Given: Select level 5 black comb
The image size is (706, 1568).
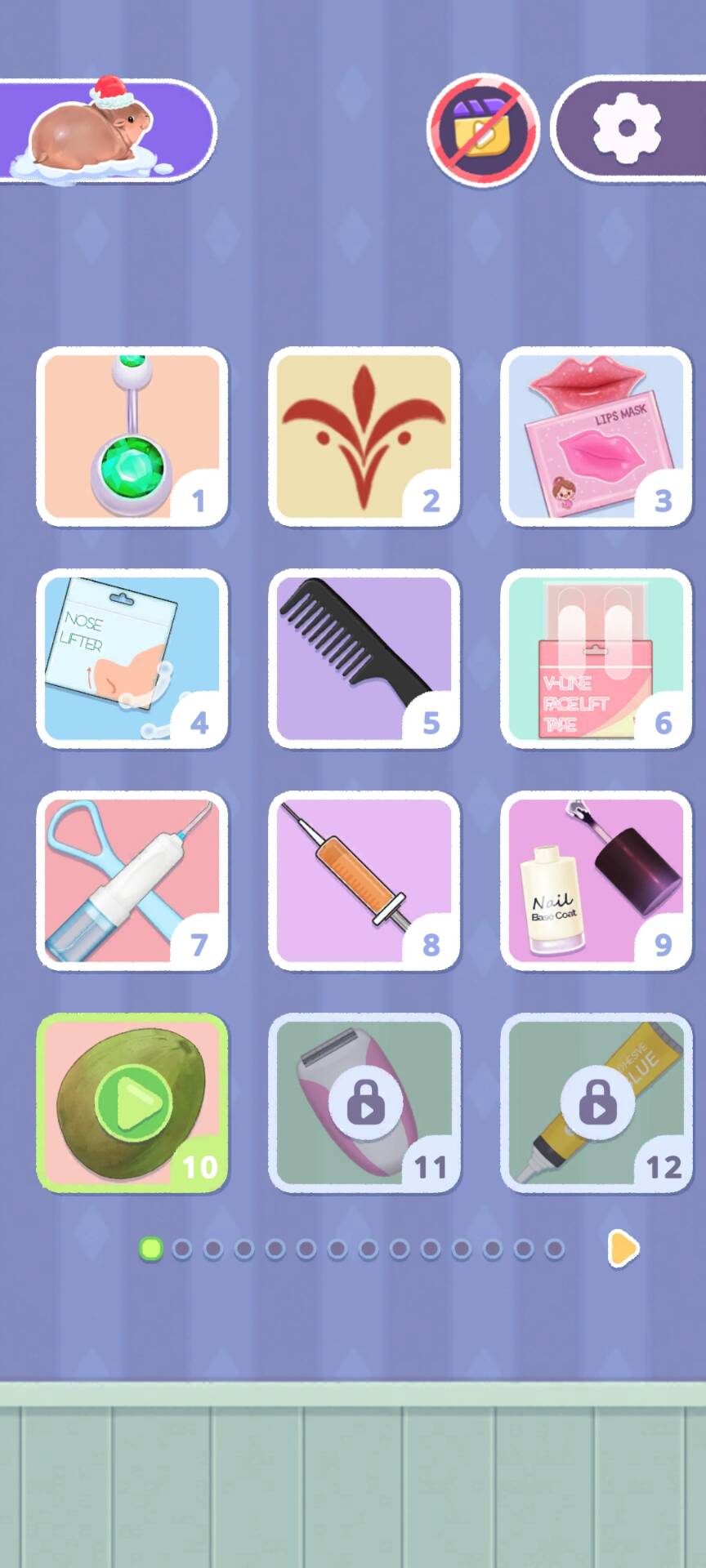Looking at the screenshot, I should point(364,658).
